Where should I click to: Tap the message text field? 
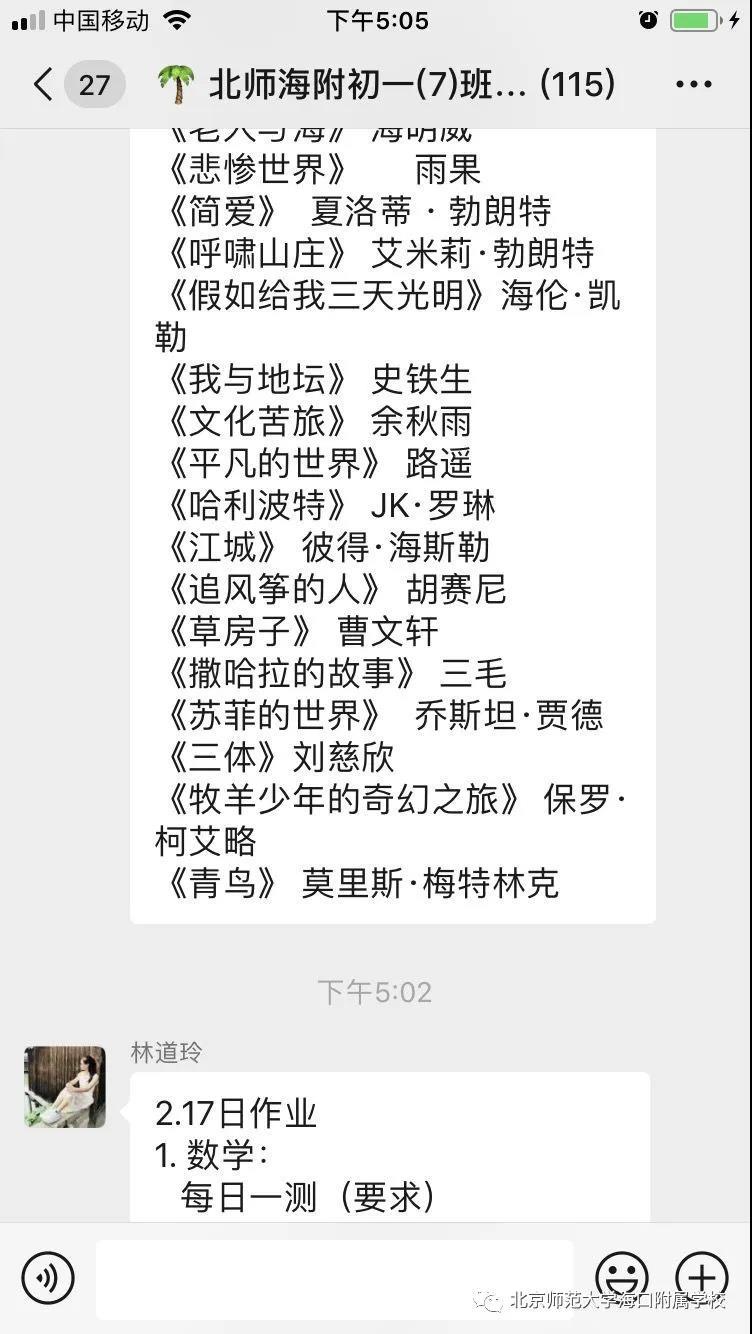[335, 1279]
